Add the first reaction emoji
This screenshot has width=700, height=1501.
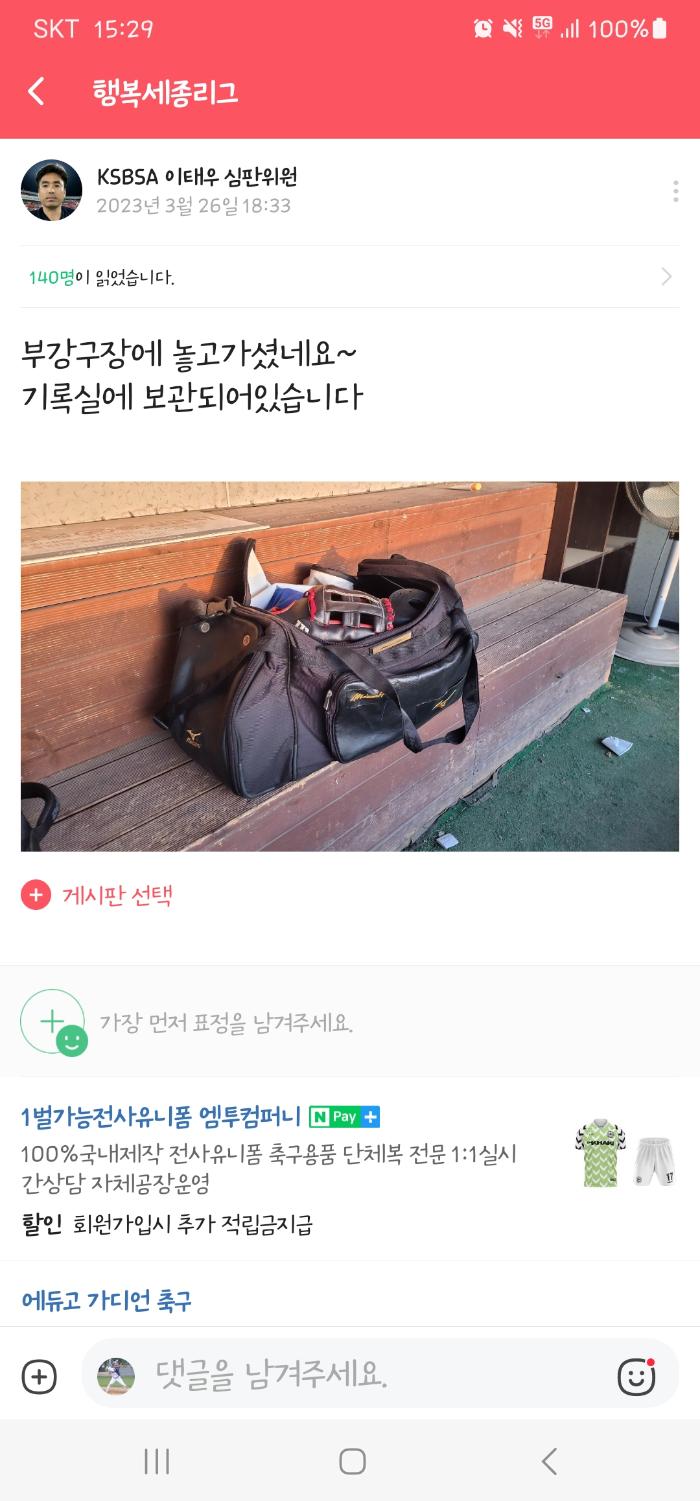click(53, 1021)
